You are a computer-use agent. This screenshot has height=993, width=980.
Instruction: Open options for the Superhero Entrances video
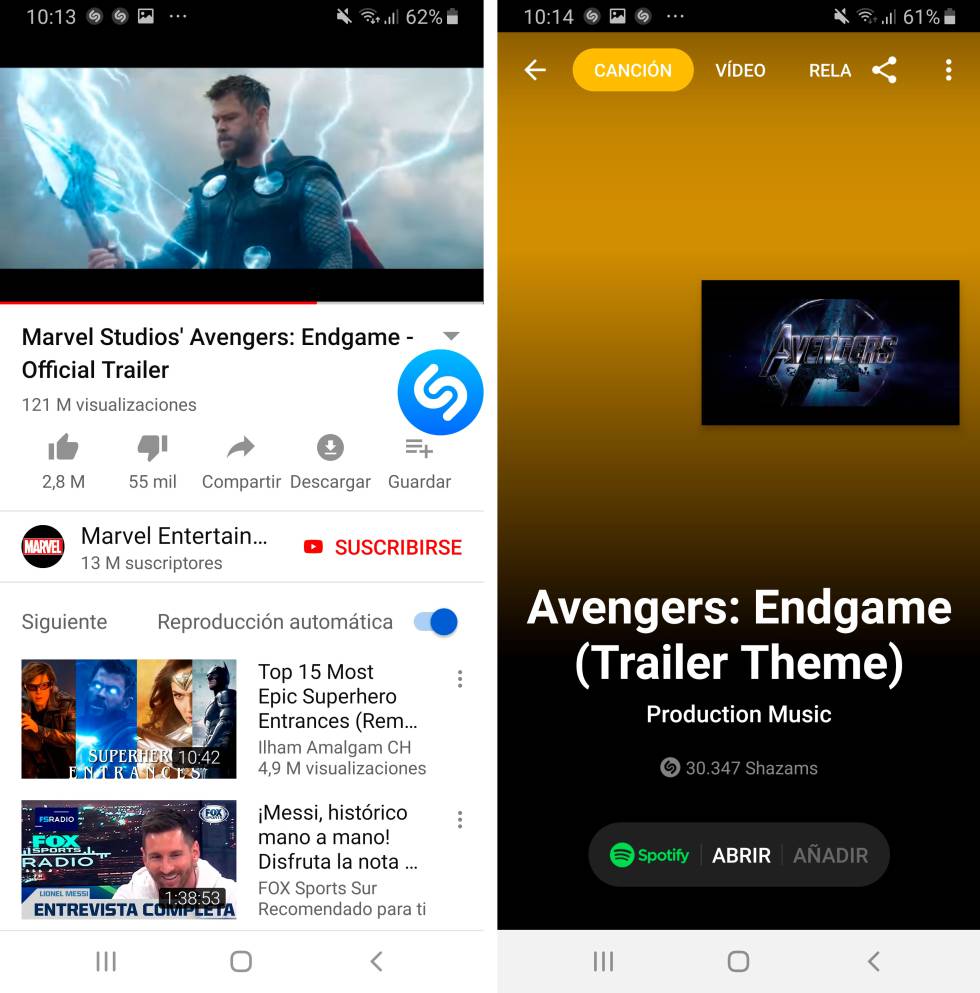460,680
